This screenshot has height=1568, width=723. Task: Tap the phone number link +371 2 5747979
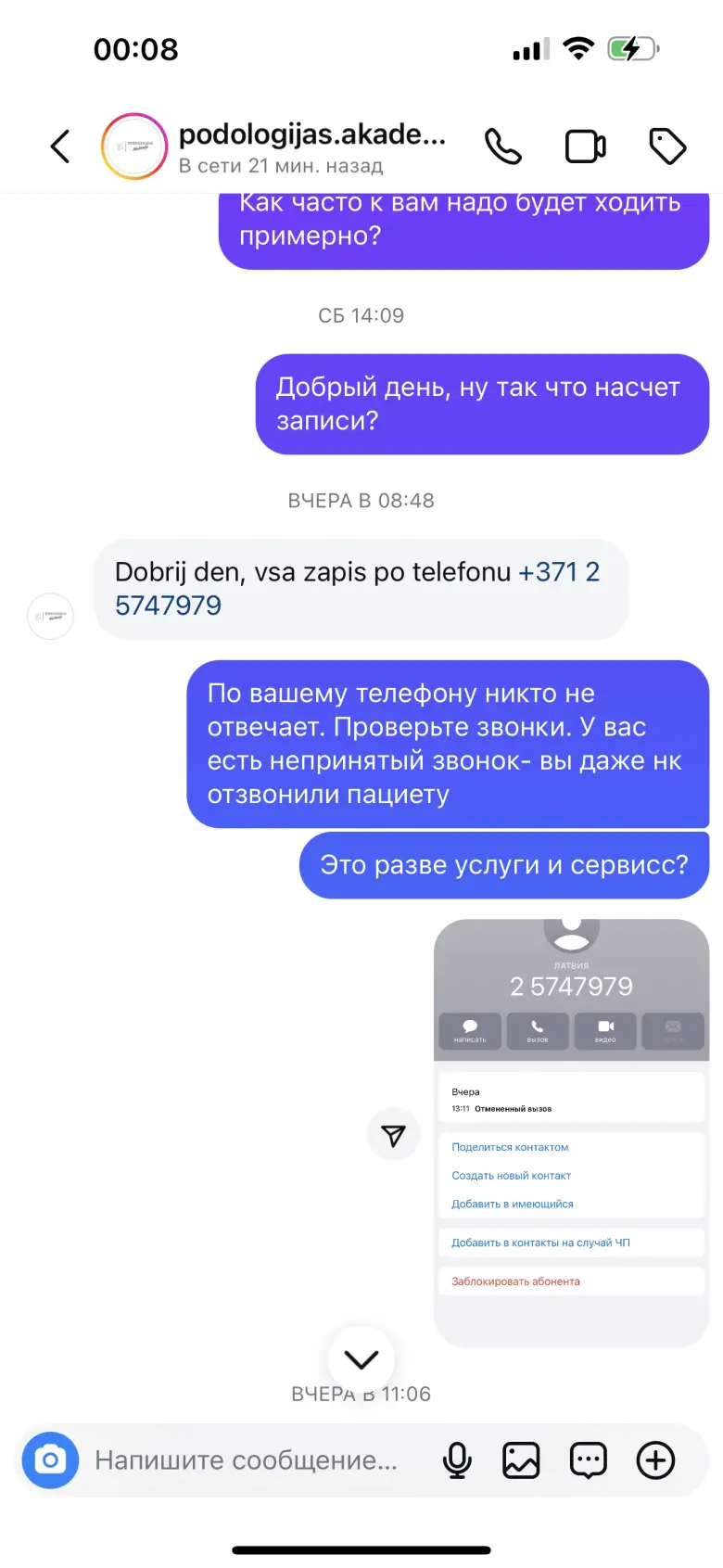click(357, 589)
